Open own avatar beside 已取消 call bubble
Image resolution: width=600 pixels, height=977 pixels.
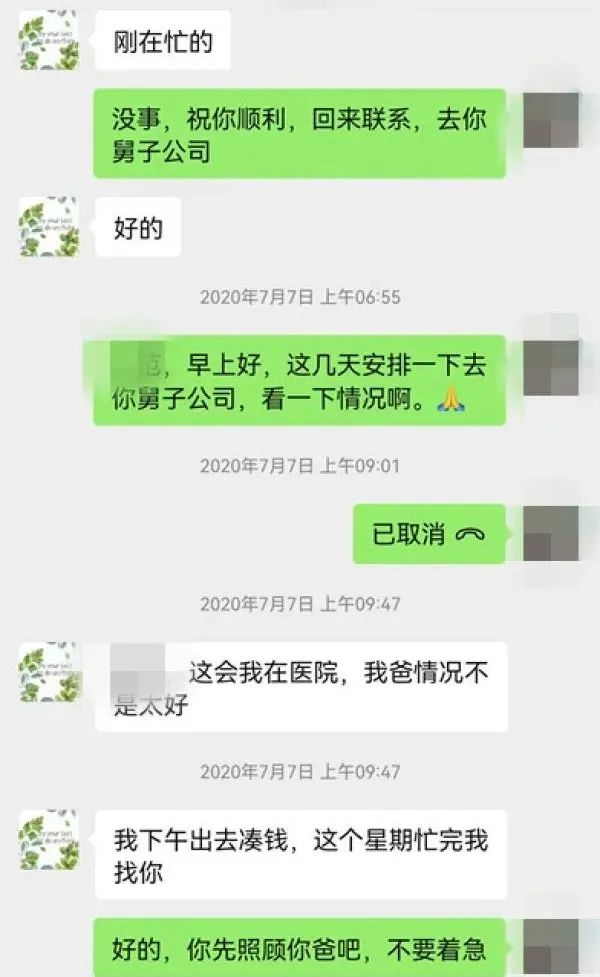point(551,533)
